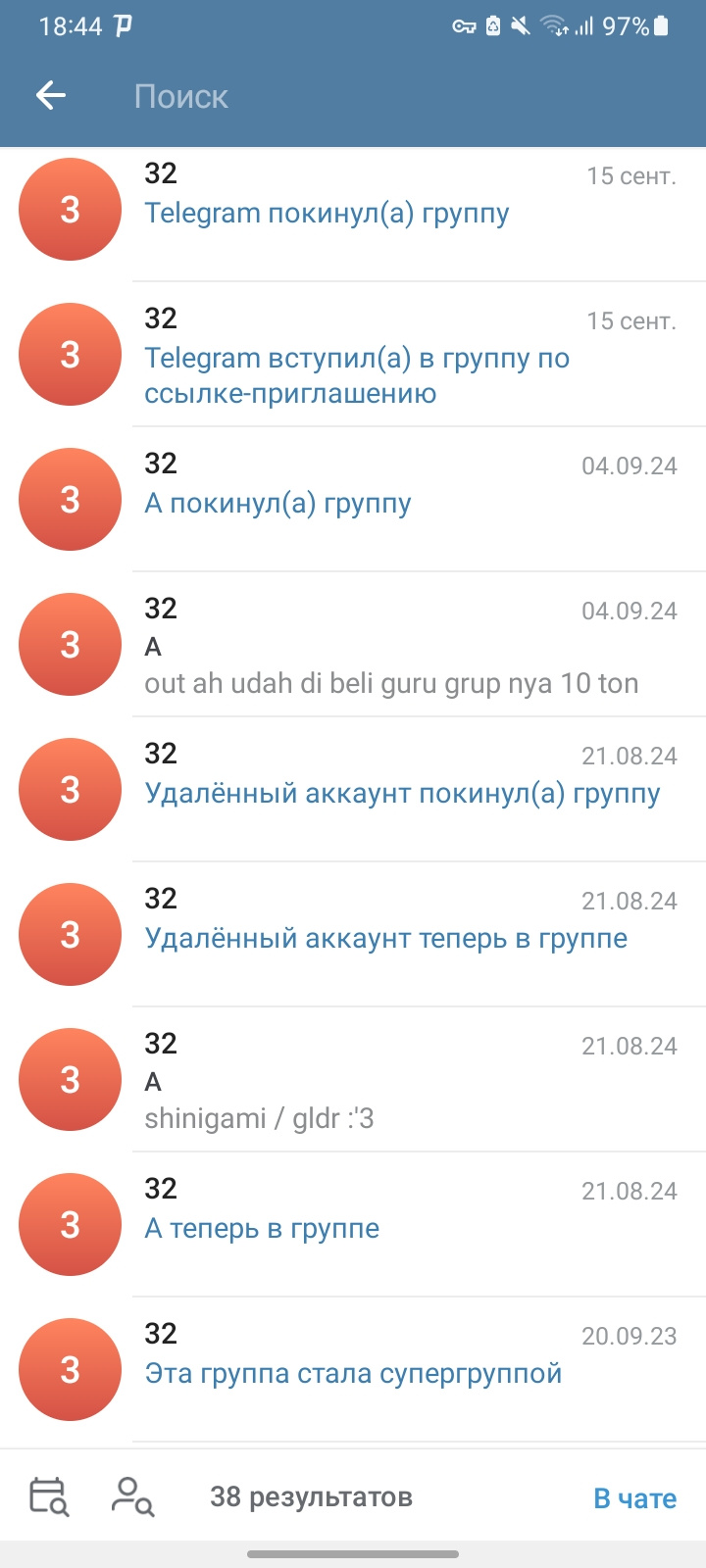The image size is (706, 1568).
Task: Open the search-by-date calendar icon
Action: tap(48, 1496)
